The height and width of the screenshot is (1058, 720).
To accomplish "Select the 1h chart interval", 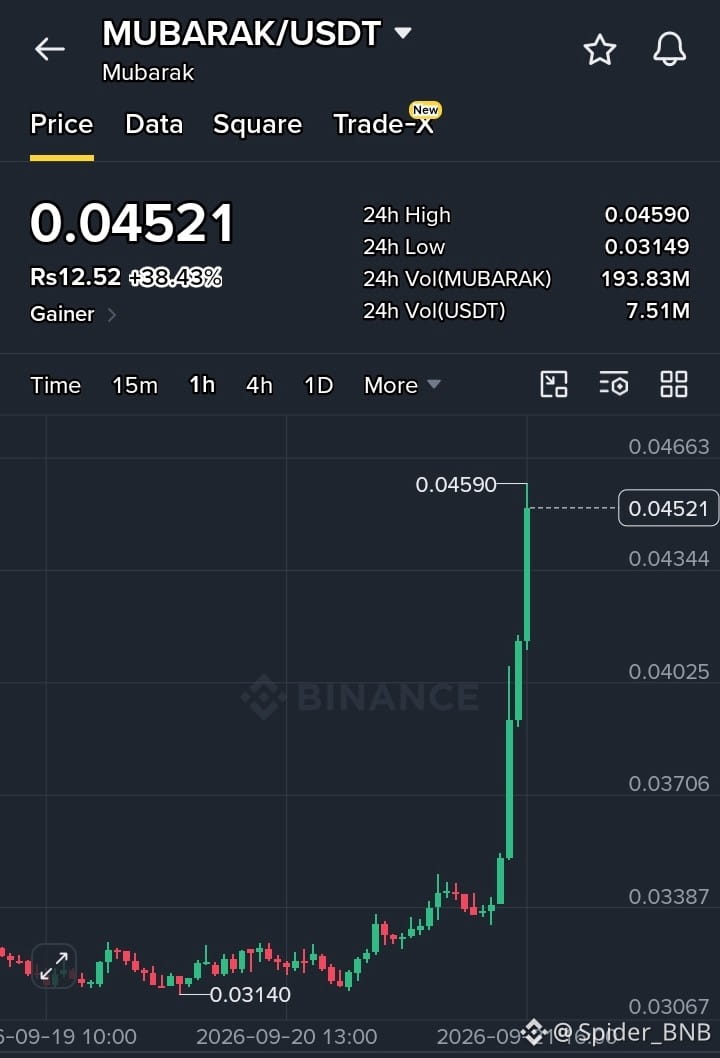I will (202, 385).
